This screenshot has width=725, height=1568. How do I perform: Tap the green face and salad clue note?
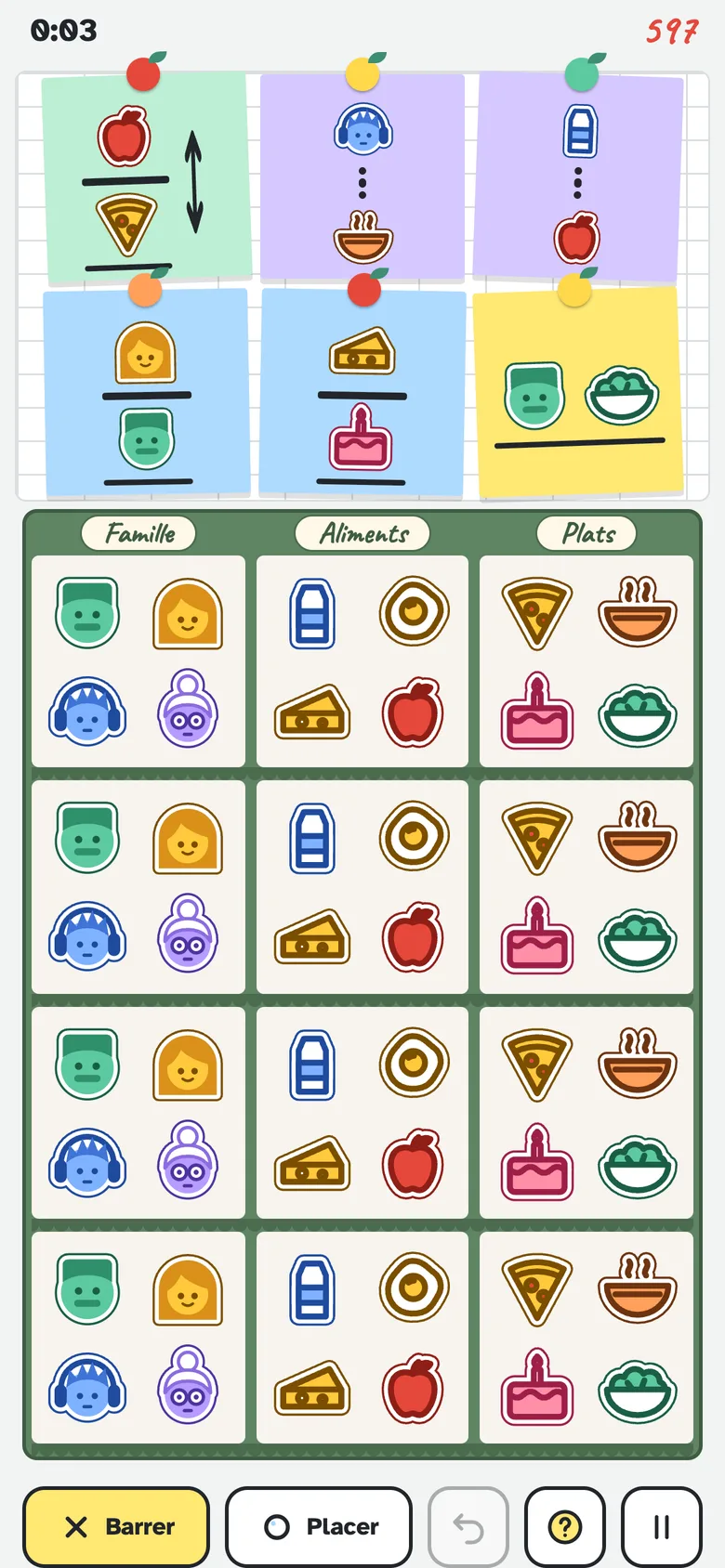point(577,392)
